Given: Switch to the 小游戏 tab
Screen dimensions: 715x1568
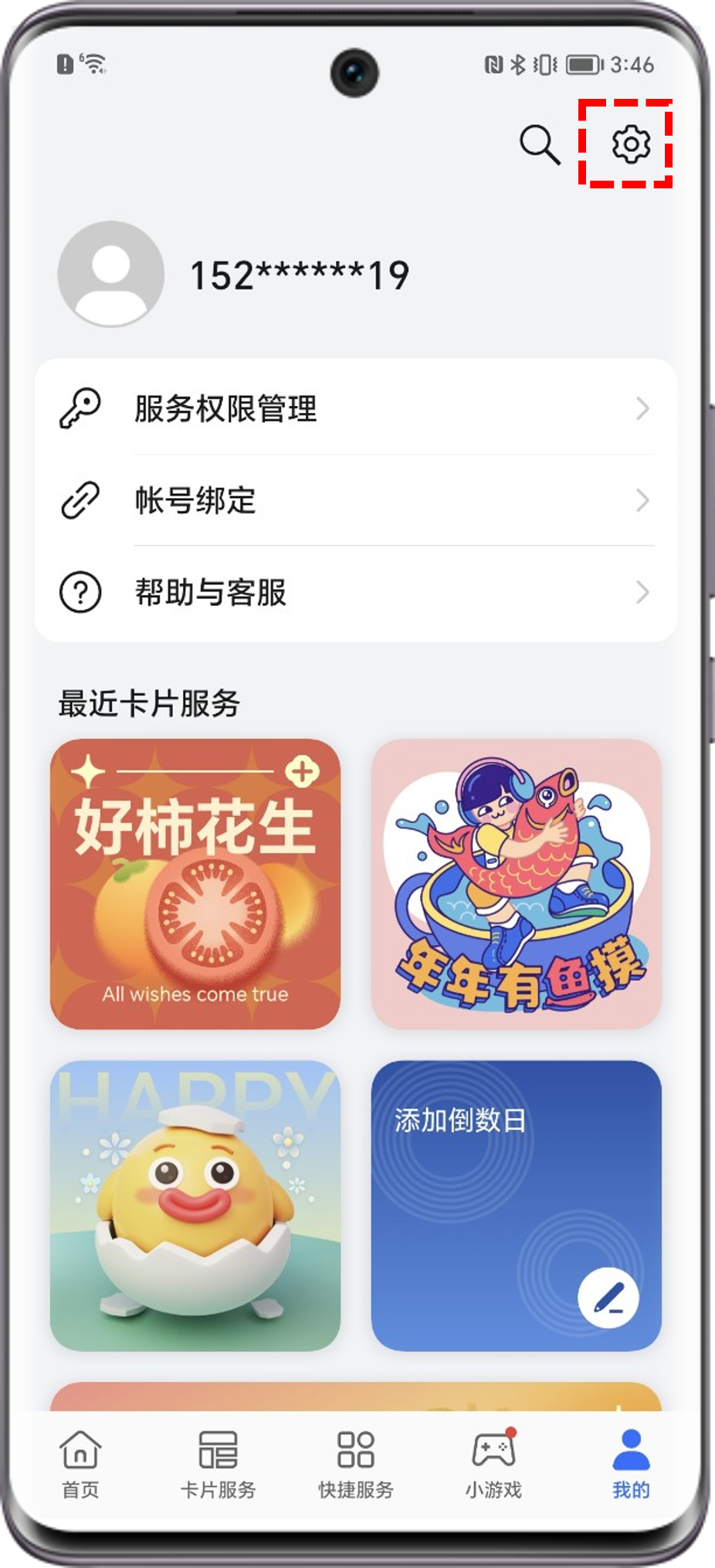Looking at the screenshot, I should pyautogui.click(x=493, y=1463).
